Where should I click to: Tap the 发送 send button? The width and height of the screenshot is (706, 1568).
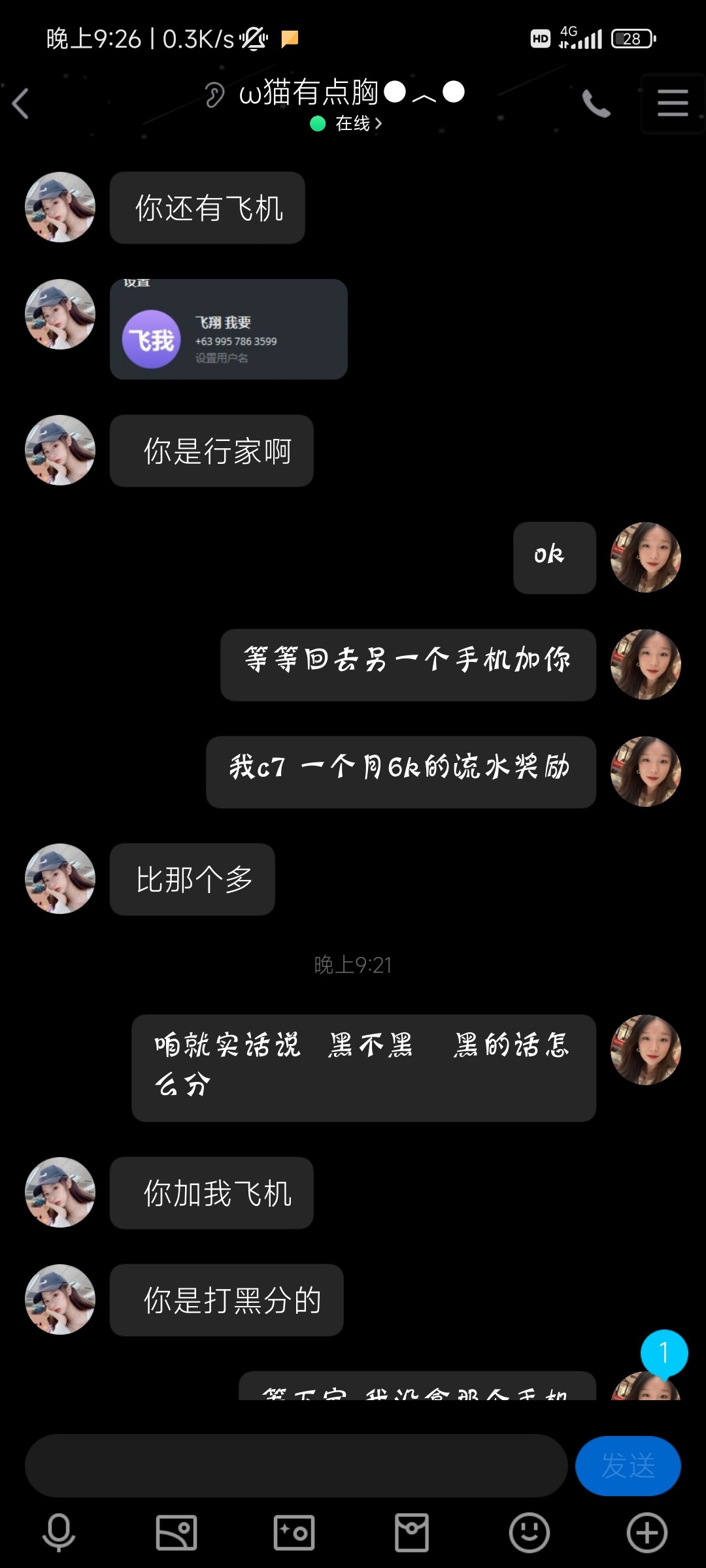[x=628, y=1465]
